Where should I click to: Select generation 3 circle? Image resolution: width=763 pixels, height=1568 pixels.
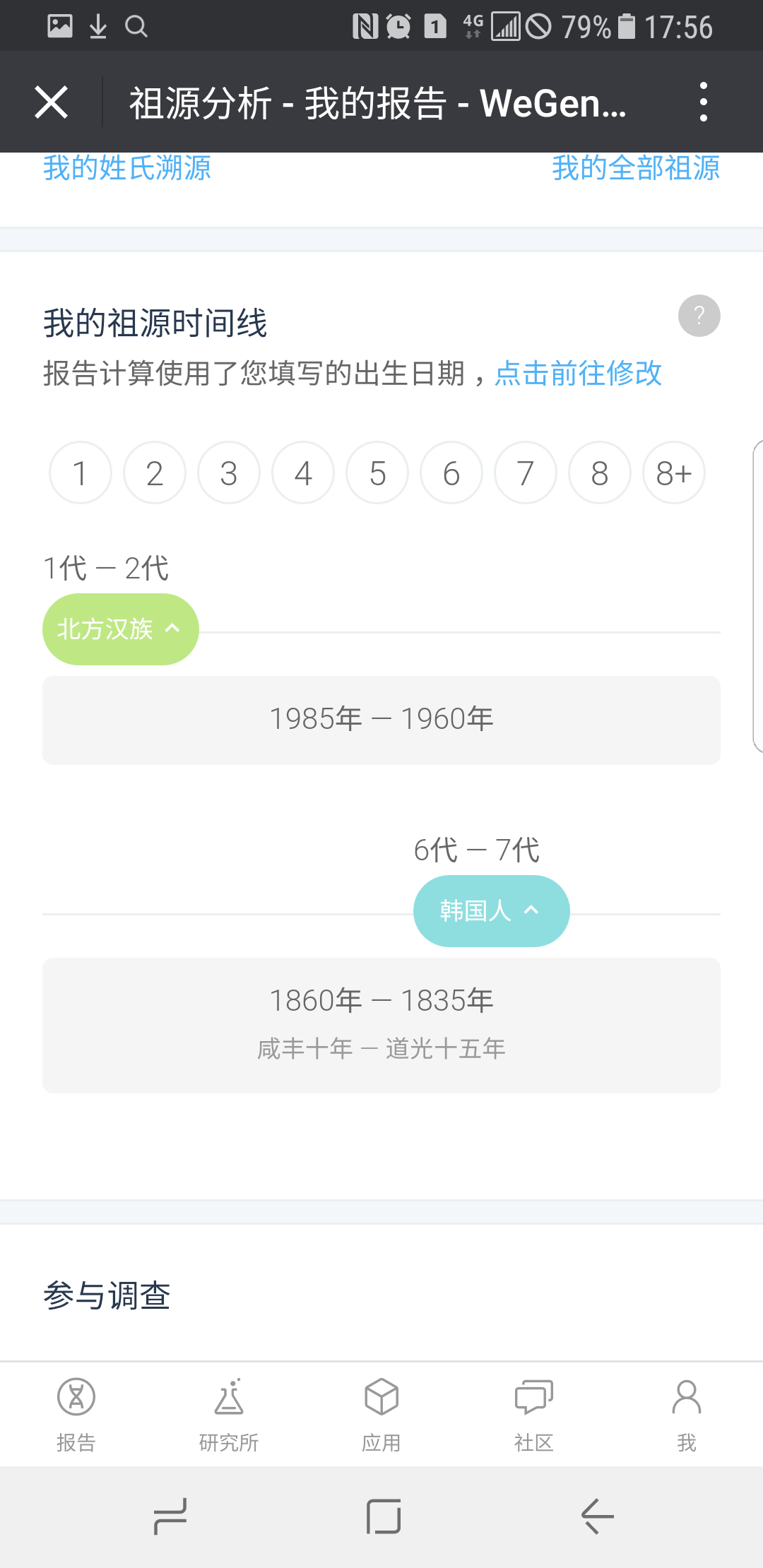229,473
